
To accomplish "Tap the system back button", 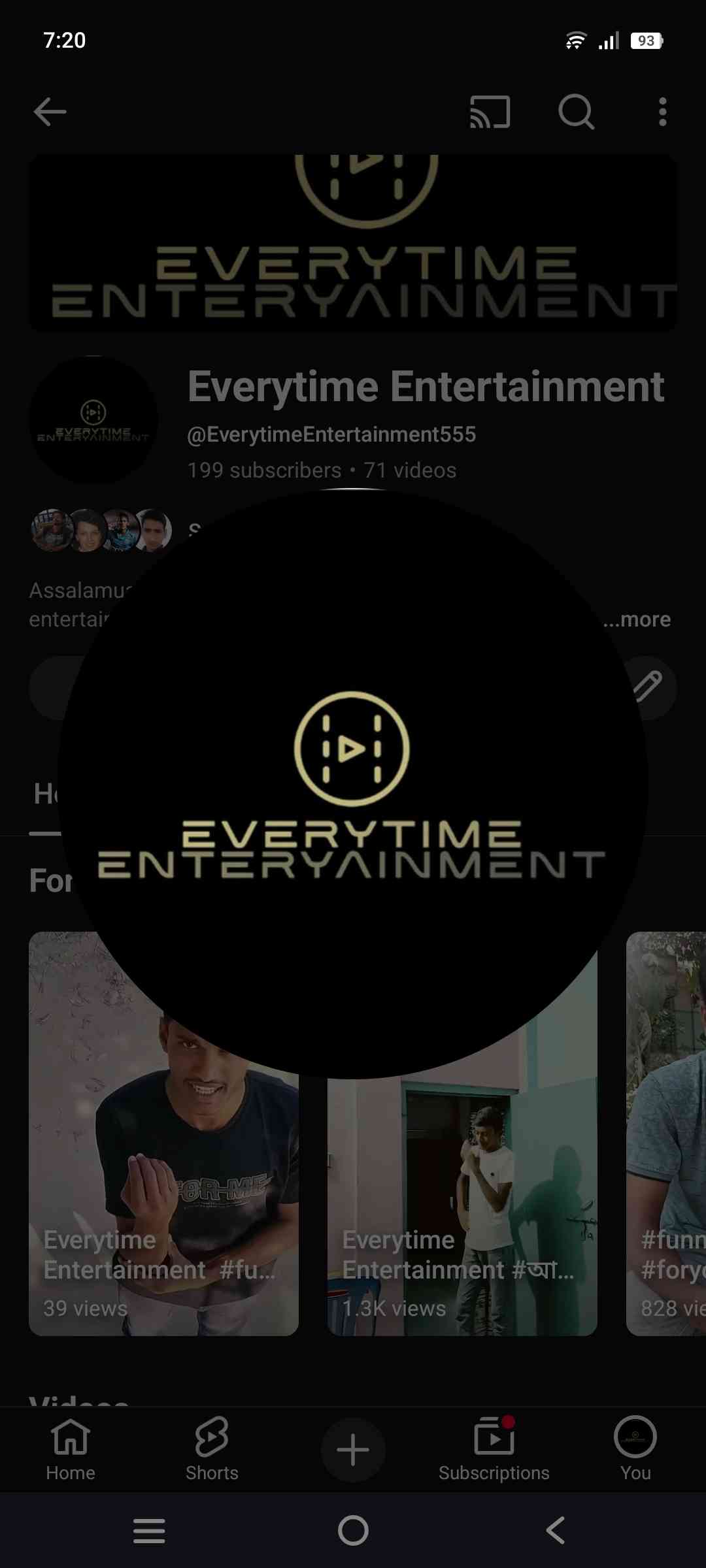I will tap(556, 1530).
